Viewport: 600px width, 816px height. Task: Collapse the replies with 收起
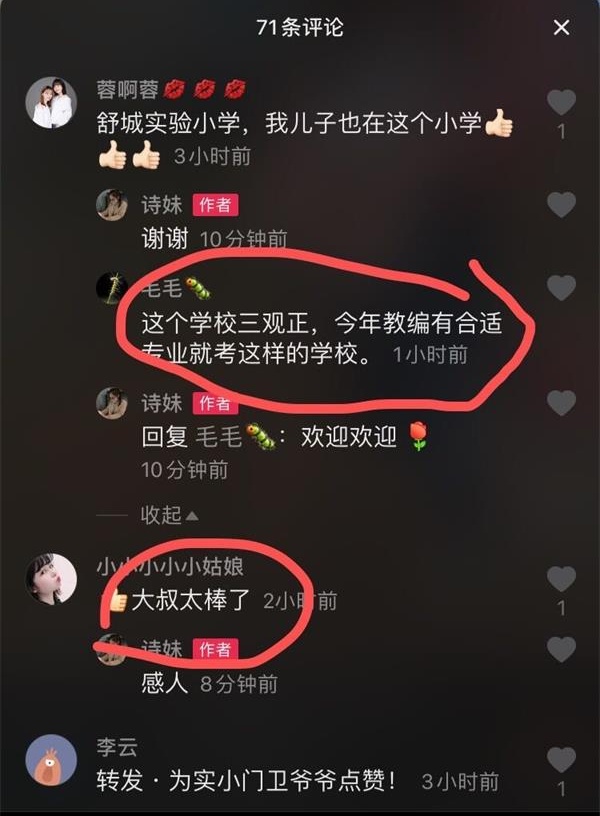pos(168,515)
